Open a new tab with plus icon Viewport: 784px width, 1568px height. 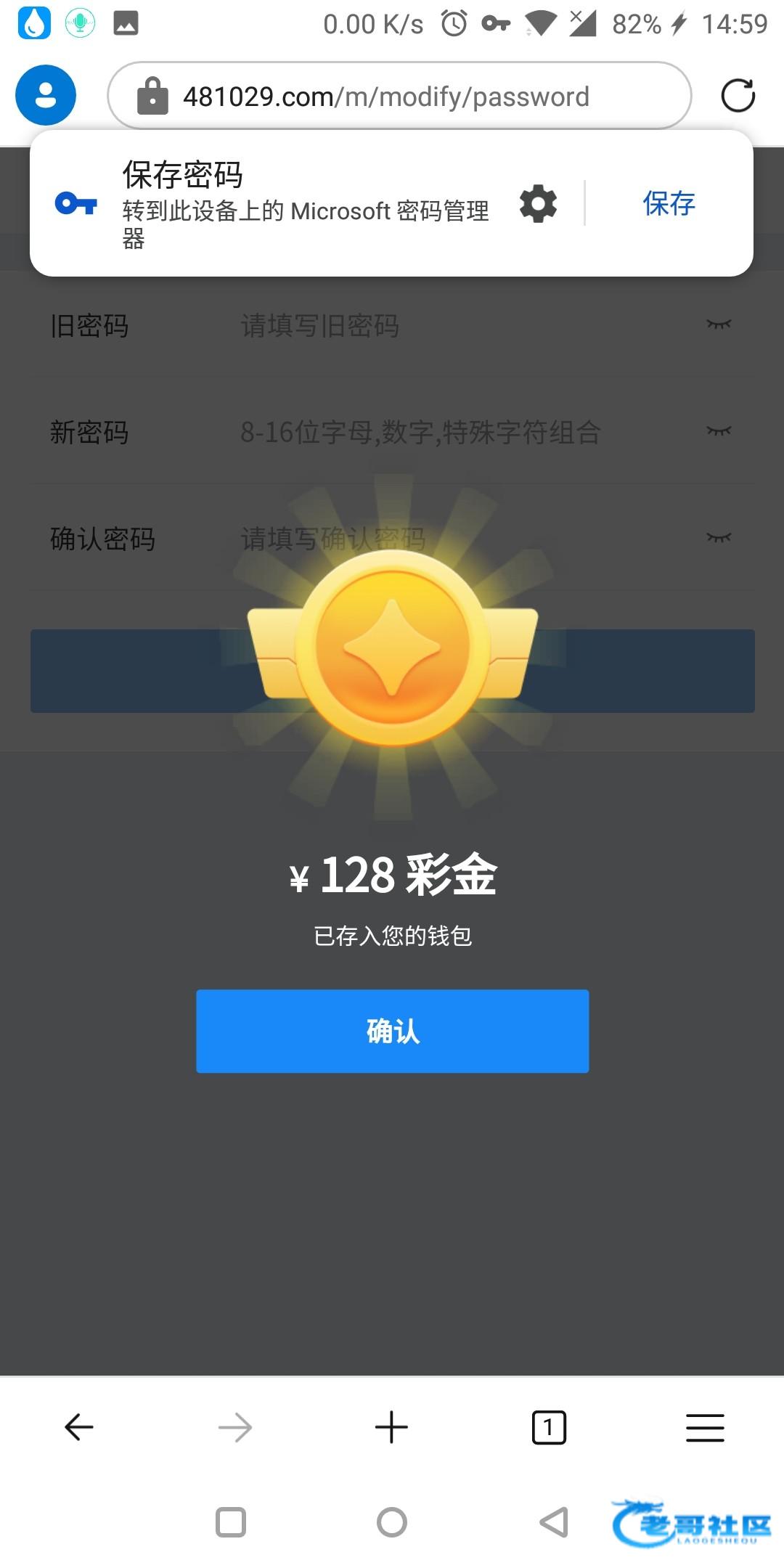pyautogui.click(x=391, y=1427)
